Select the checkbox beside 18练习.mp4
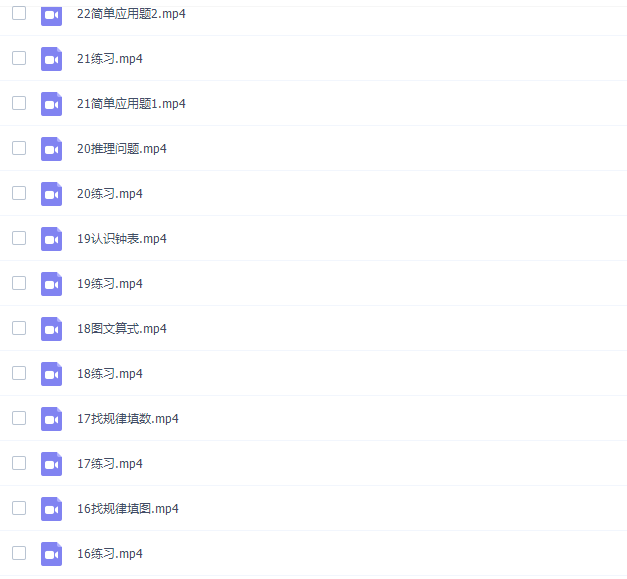This screenshot has width=627, height=579. [x=19, y=373]
